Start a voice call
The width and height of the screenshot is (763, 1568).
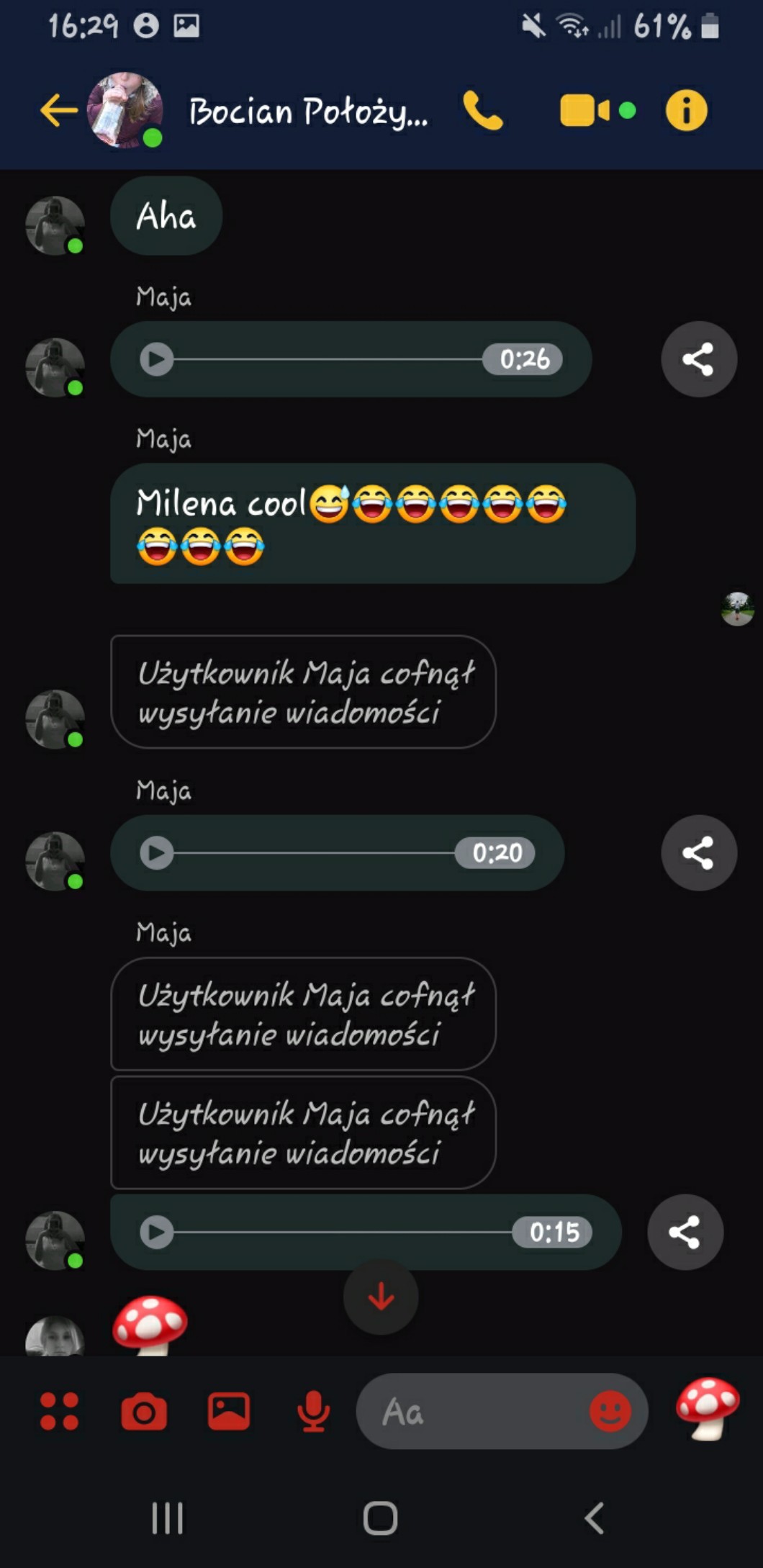coord(483,111)
